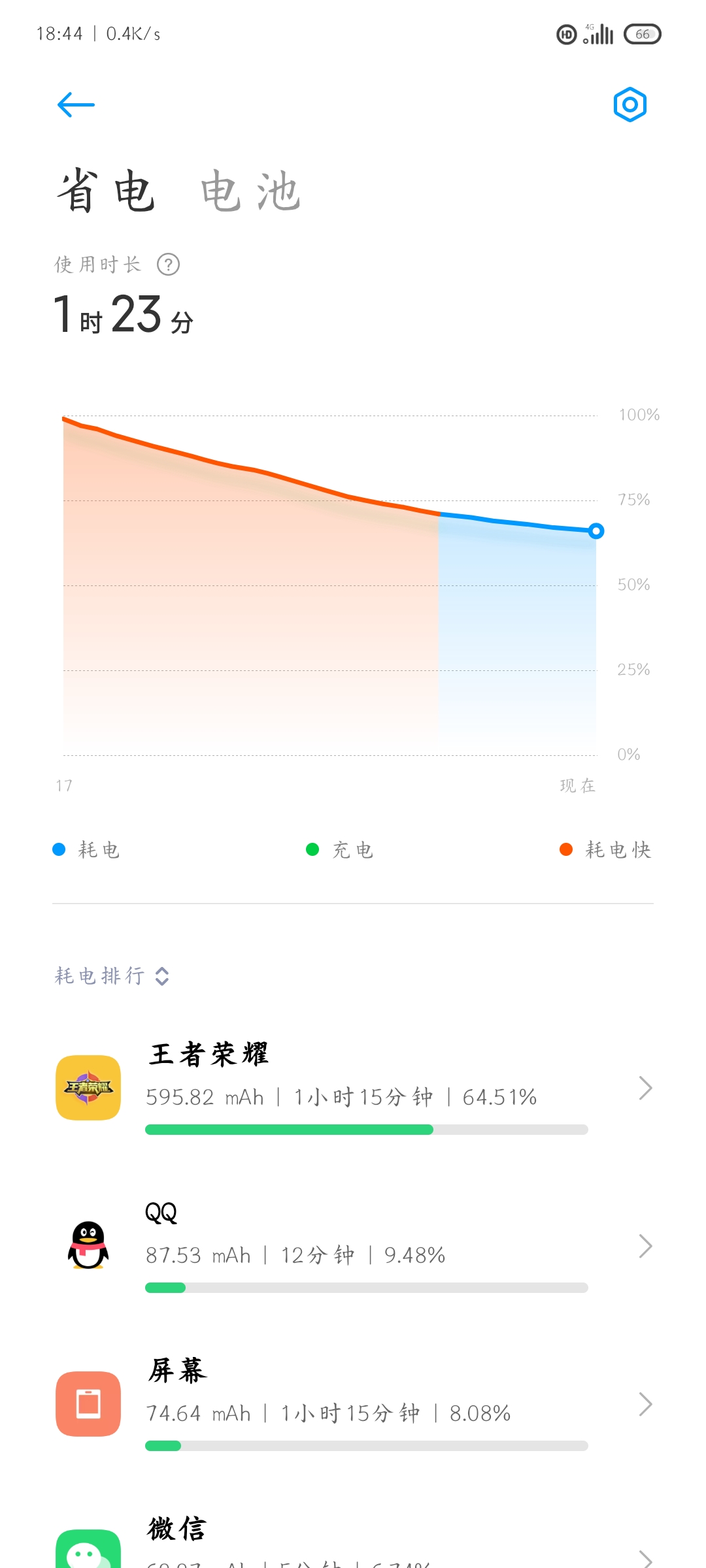Show help for 使用时长
Image resolution: width=706 pixels, height=1568 pixels.
[x=168, y=265]
